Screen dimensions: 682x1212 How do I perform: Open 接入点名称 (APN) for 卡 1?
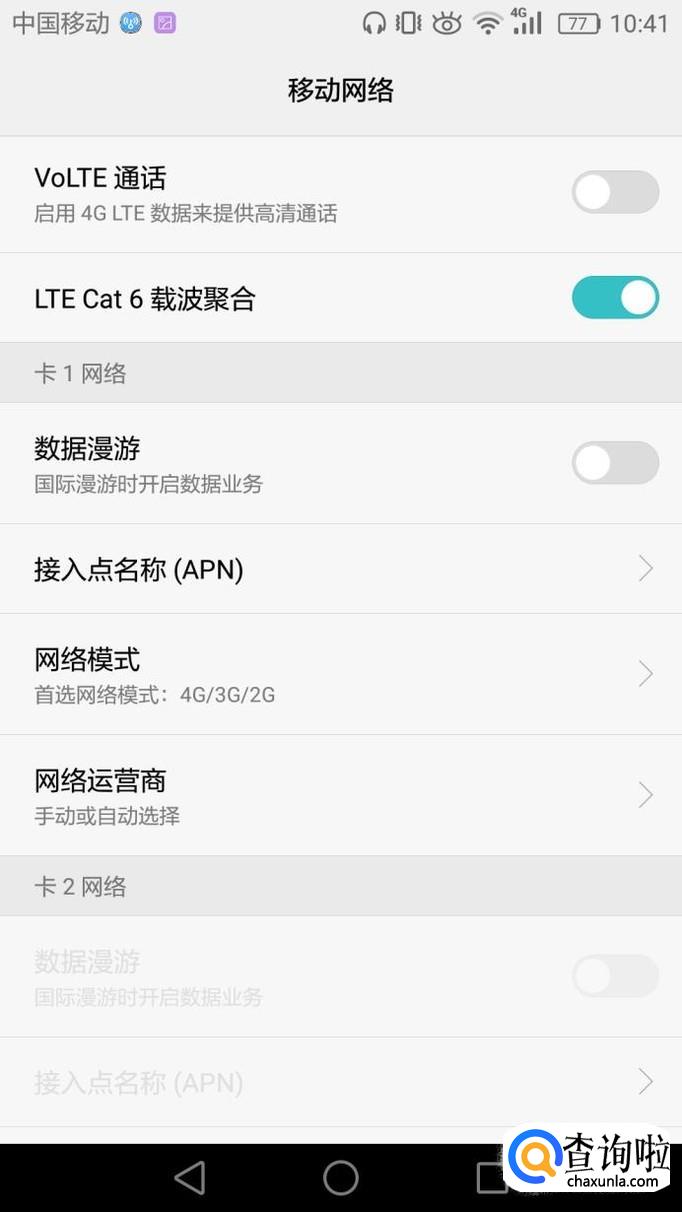[340, 569]
